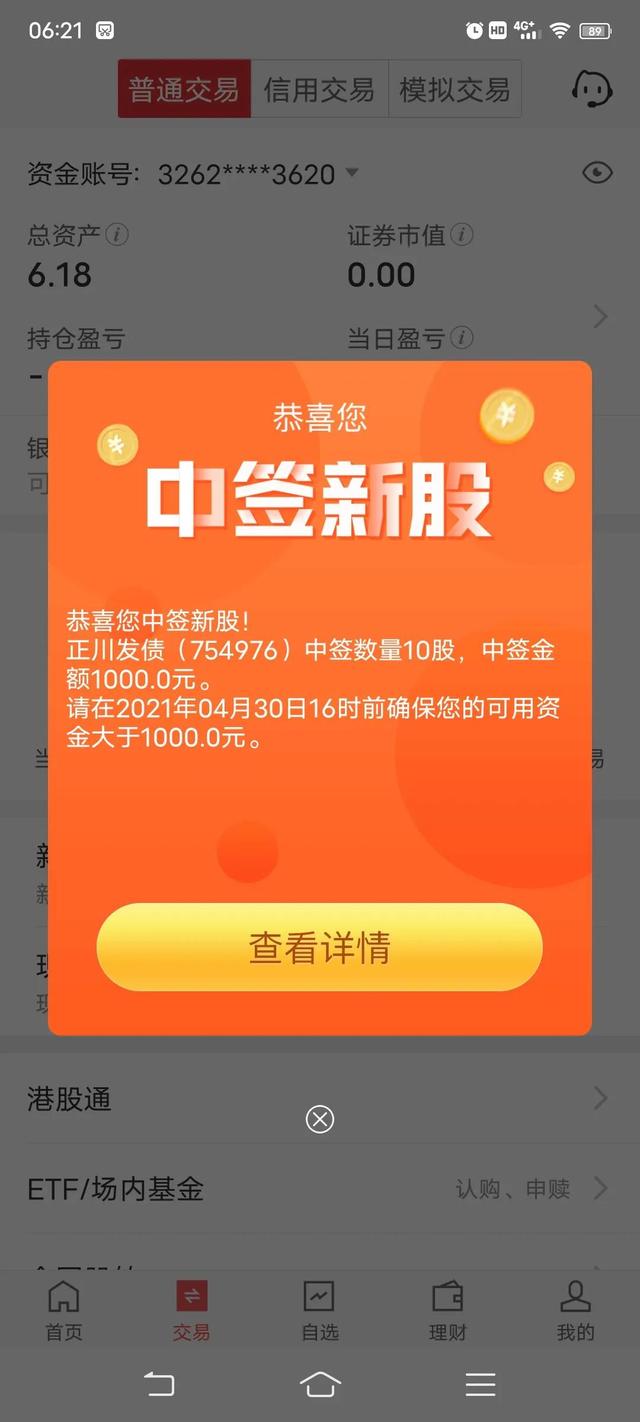Tap the system back button
This screenshot has width=640, height=1422.
tap(159, 1384)
